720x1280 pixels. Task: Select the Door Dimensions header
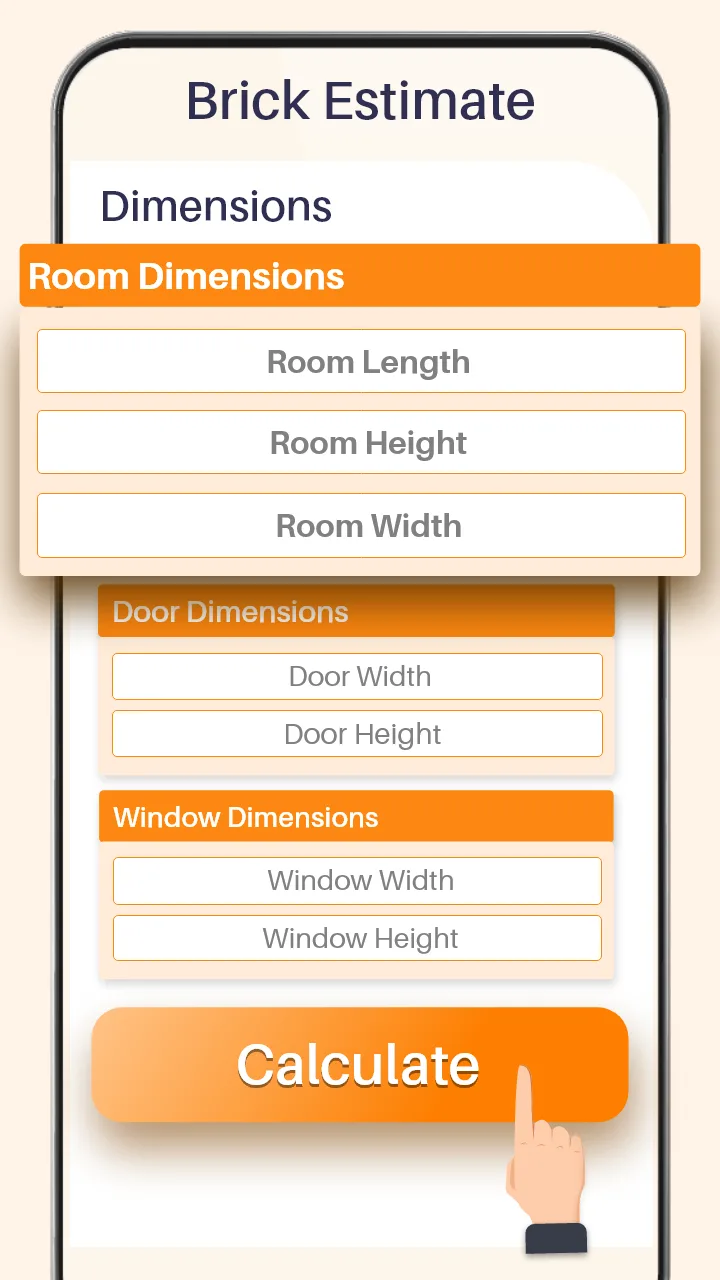coord(231,611)
